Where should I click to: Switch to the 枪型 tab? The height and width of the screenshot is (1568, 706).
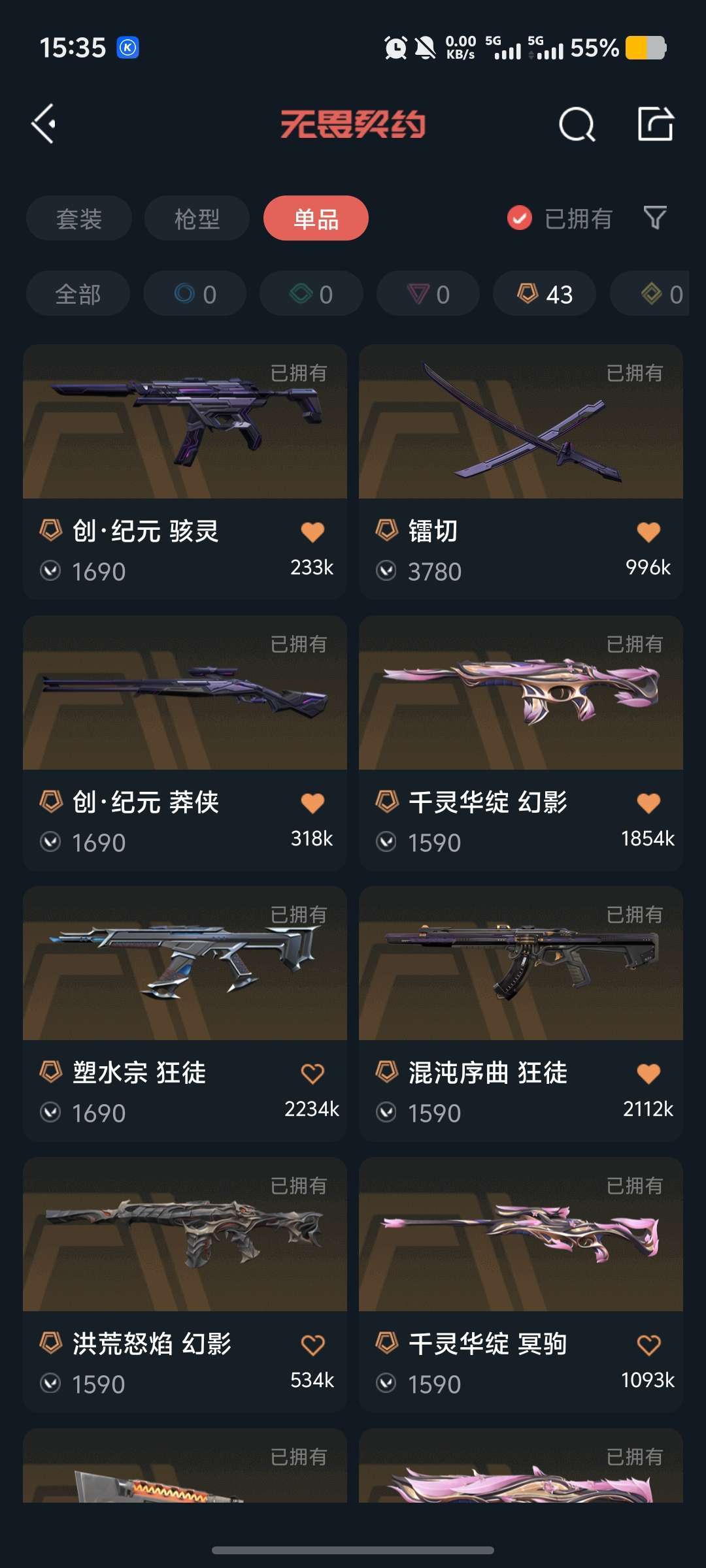(x=197, y=218)
